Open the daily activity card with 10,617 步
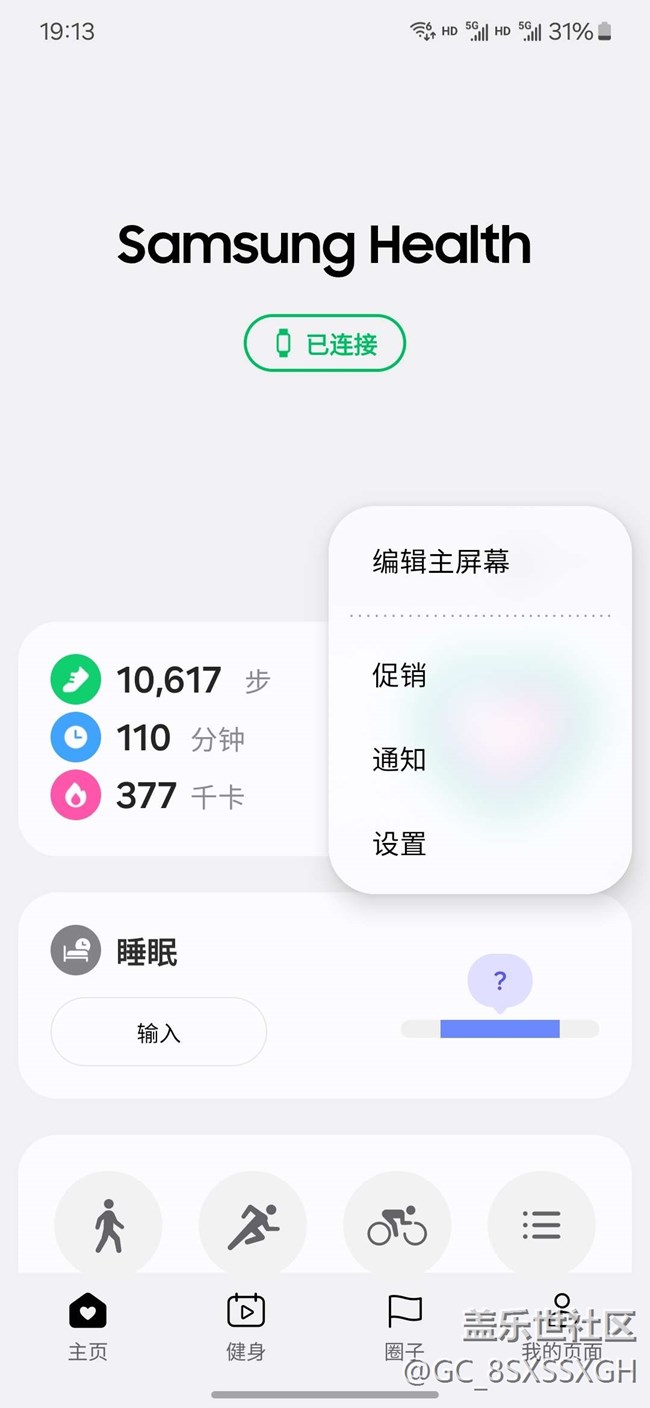Viewport: 650px width, 1408px height. click(175, 739)
